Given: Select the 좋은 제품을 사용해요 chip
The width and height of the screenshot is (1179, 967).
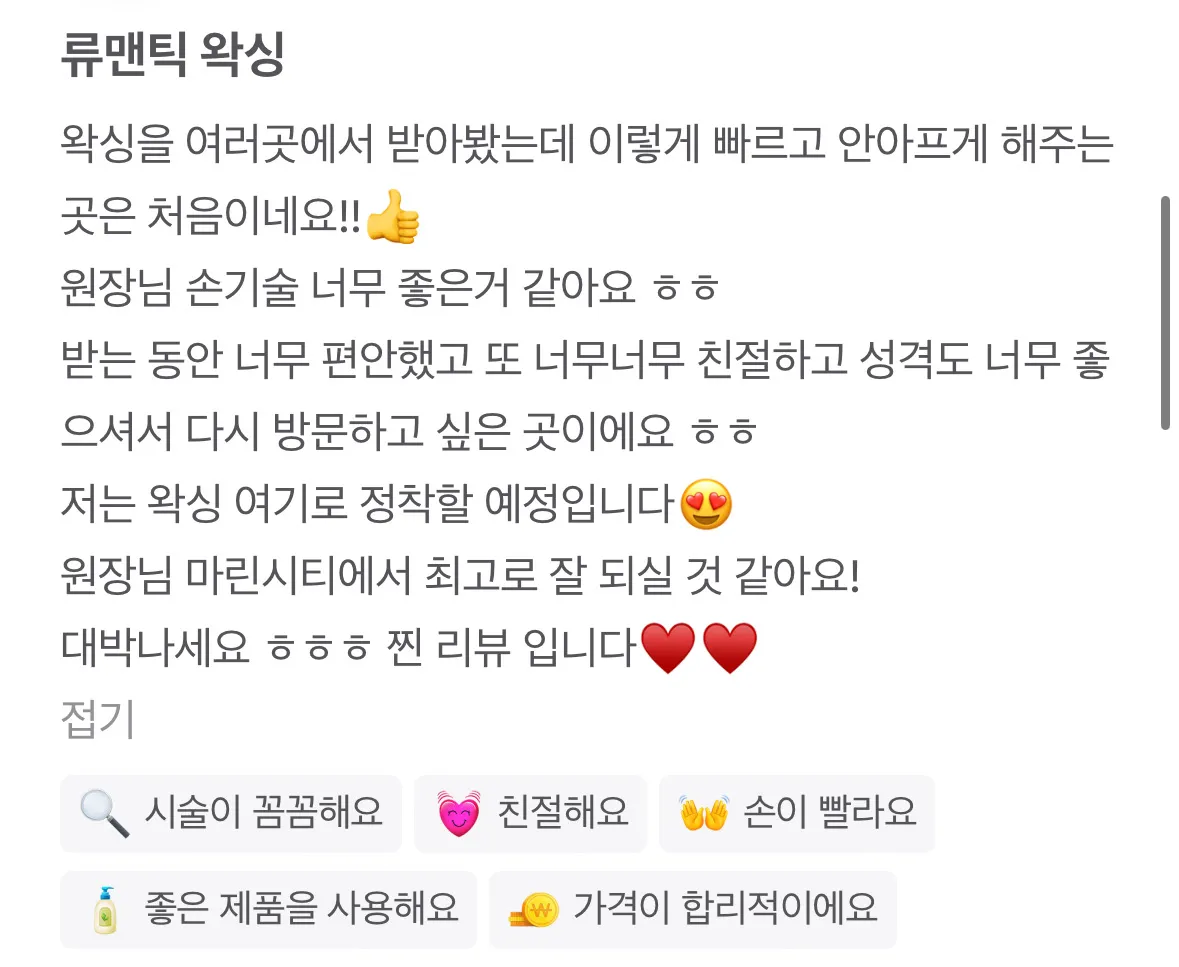Looking at the screenshot, I should click(268, 909).
